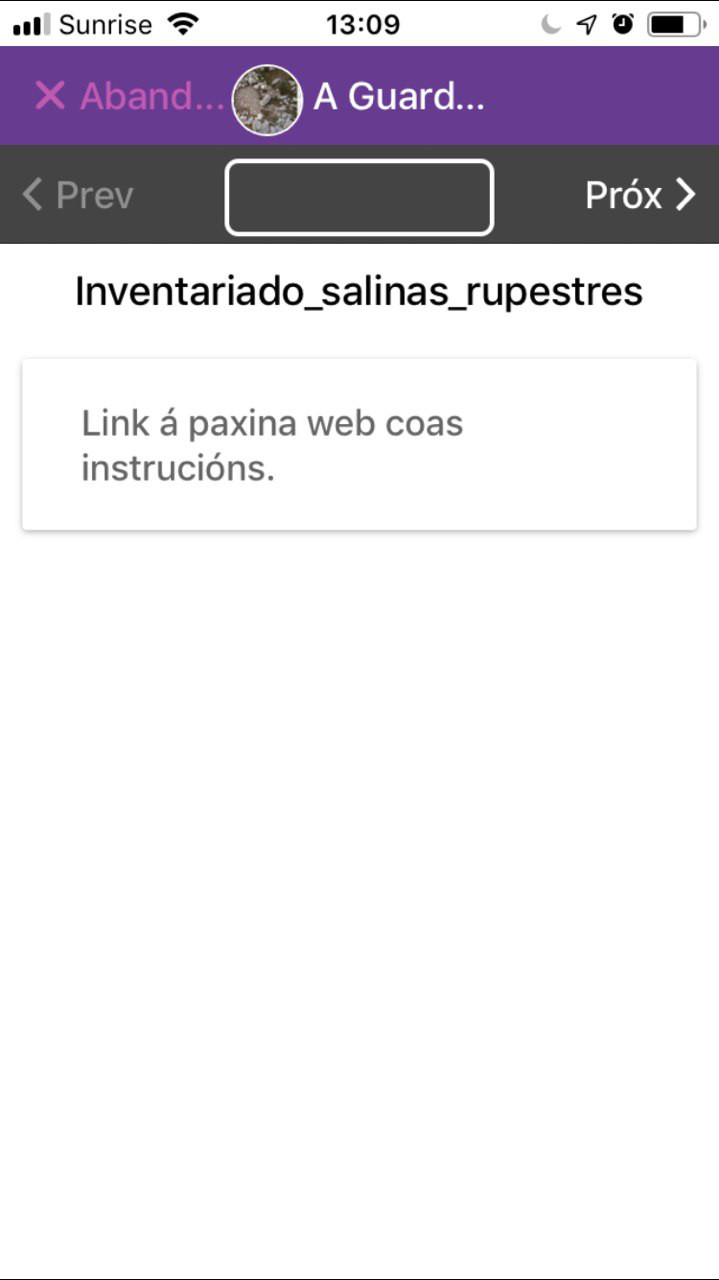The height and width of the screenshot is (1280, 719).
Task: Go to the previous page with Prev
Action: pyautogui.click(x=78, y=195)
